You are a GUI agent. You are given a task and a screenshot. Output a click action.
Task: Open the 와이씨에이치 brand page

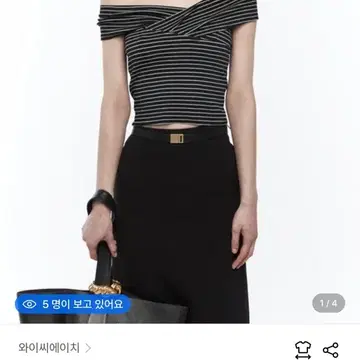(x=55, y=348)
